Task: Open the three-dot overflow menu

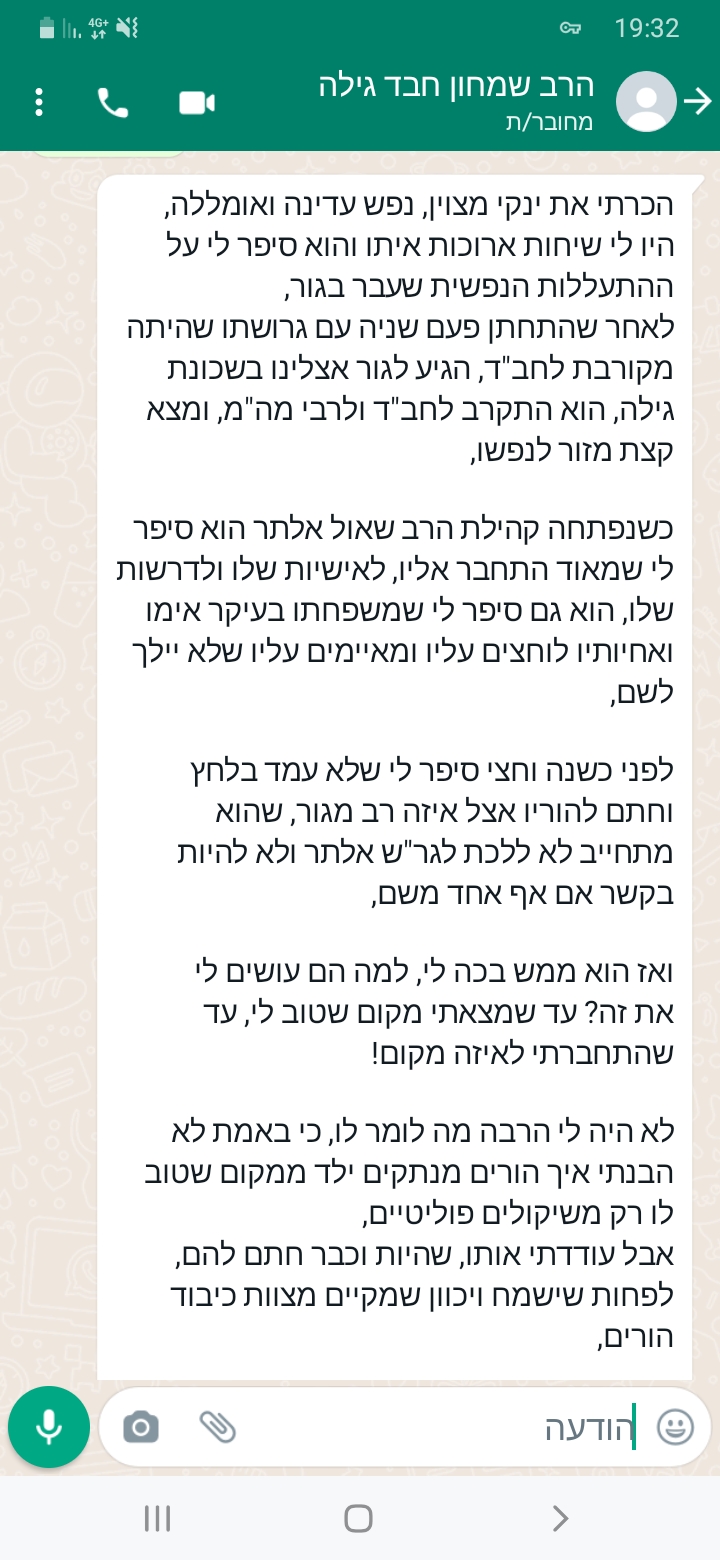Action: tap(39, 102)
